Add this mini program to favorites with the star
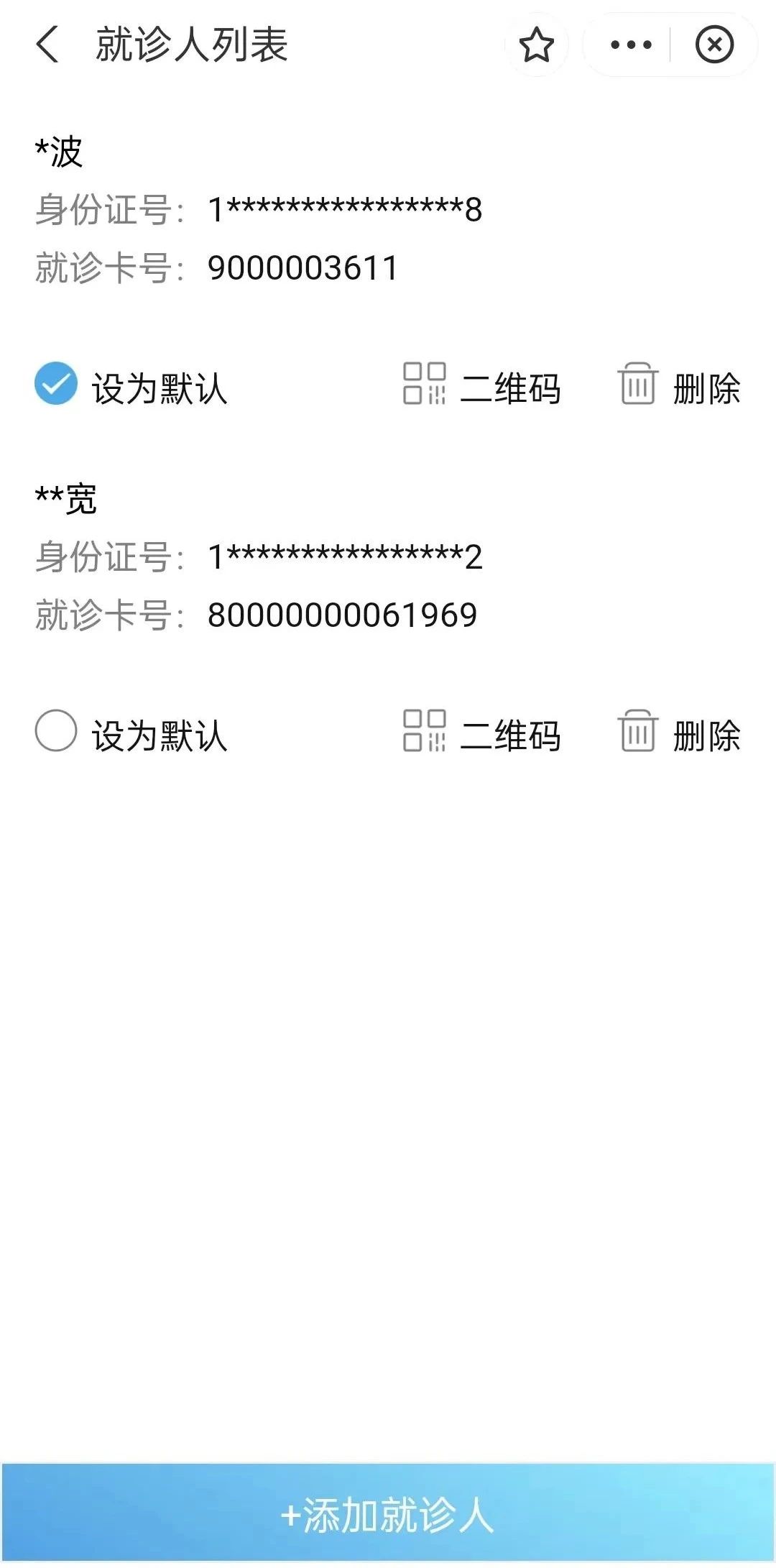776x1568 pixels. 537,45
